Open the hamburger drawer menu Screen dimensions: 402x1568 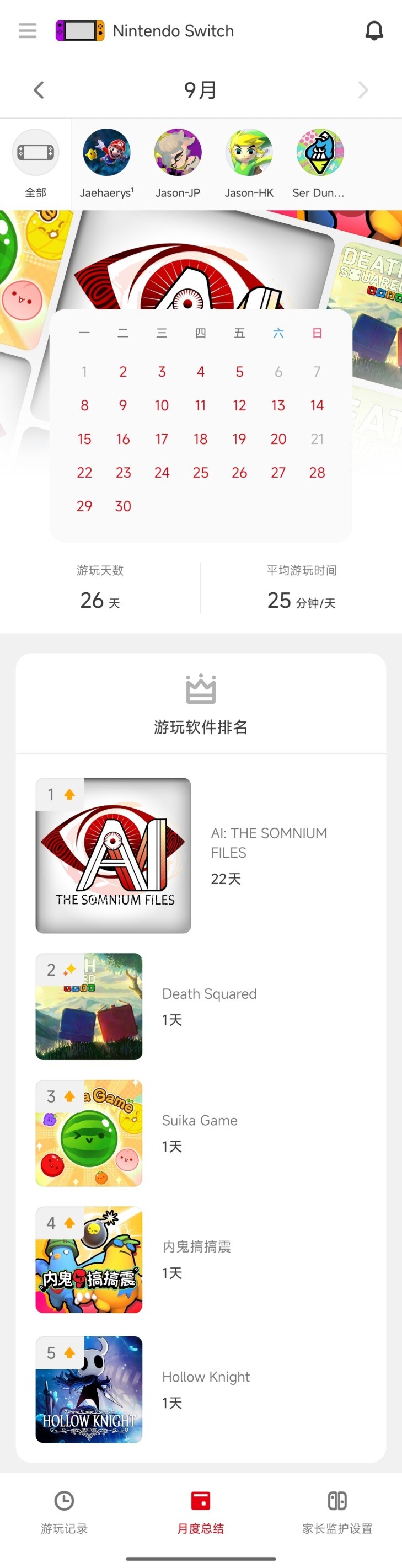pyautogui.click(x=28, y=30)
